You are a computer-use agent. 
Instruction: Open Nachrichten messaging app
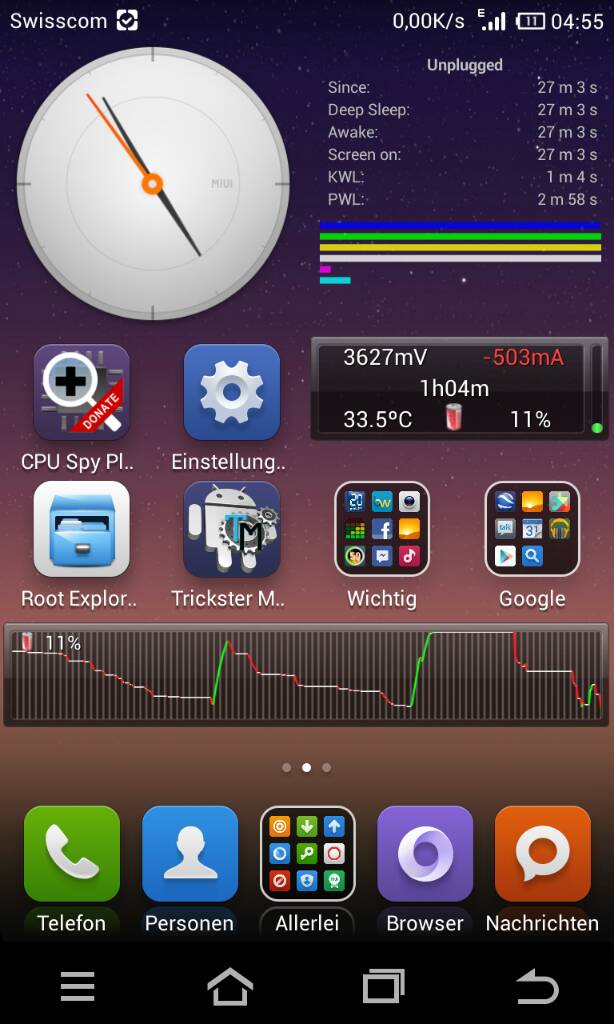(542, 854)
